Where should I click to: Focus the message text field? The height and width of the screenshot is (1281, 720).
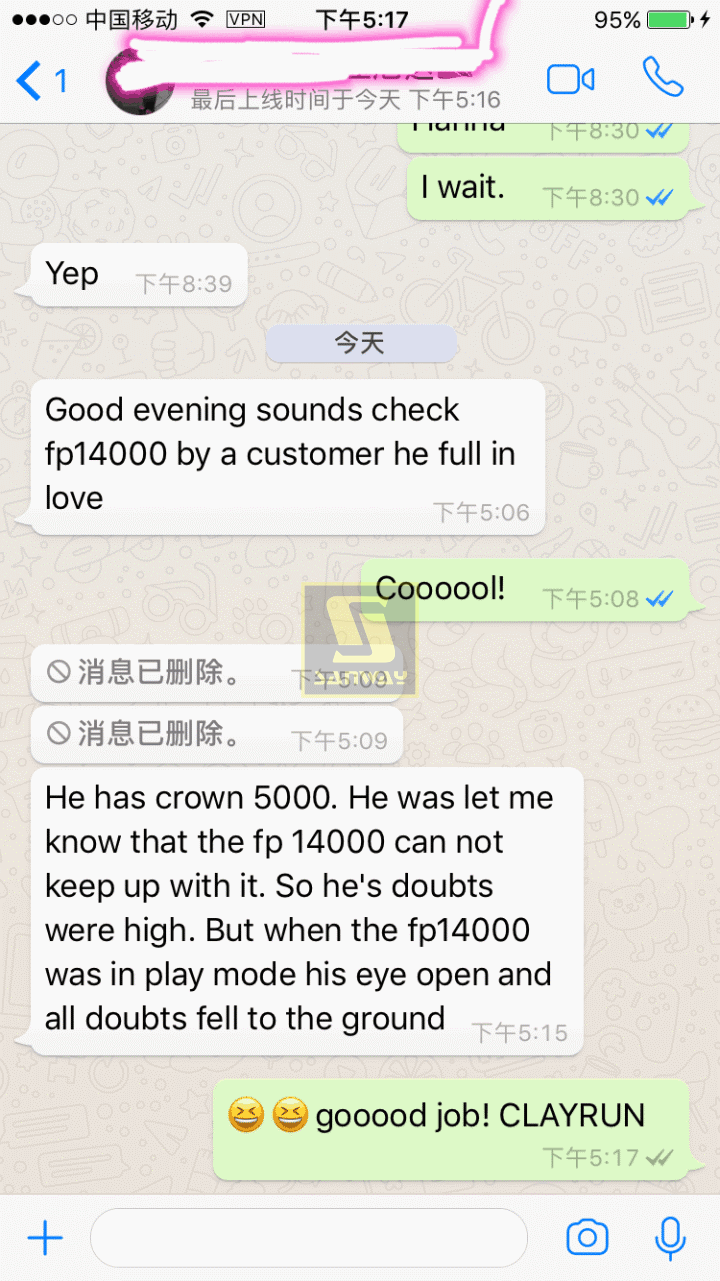click(x=308, y=1239)
